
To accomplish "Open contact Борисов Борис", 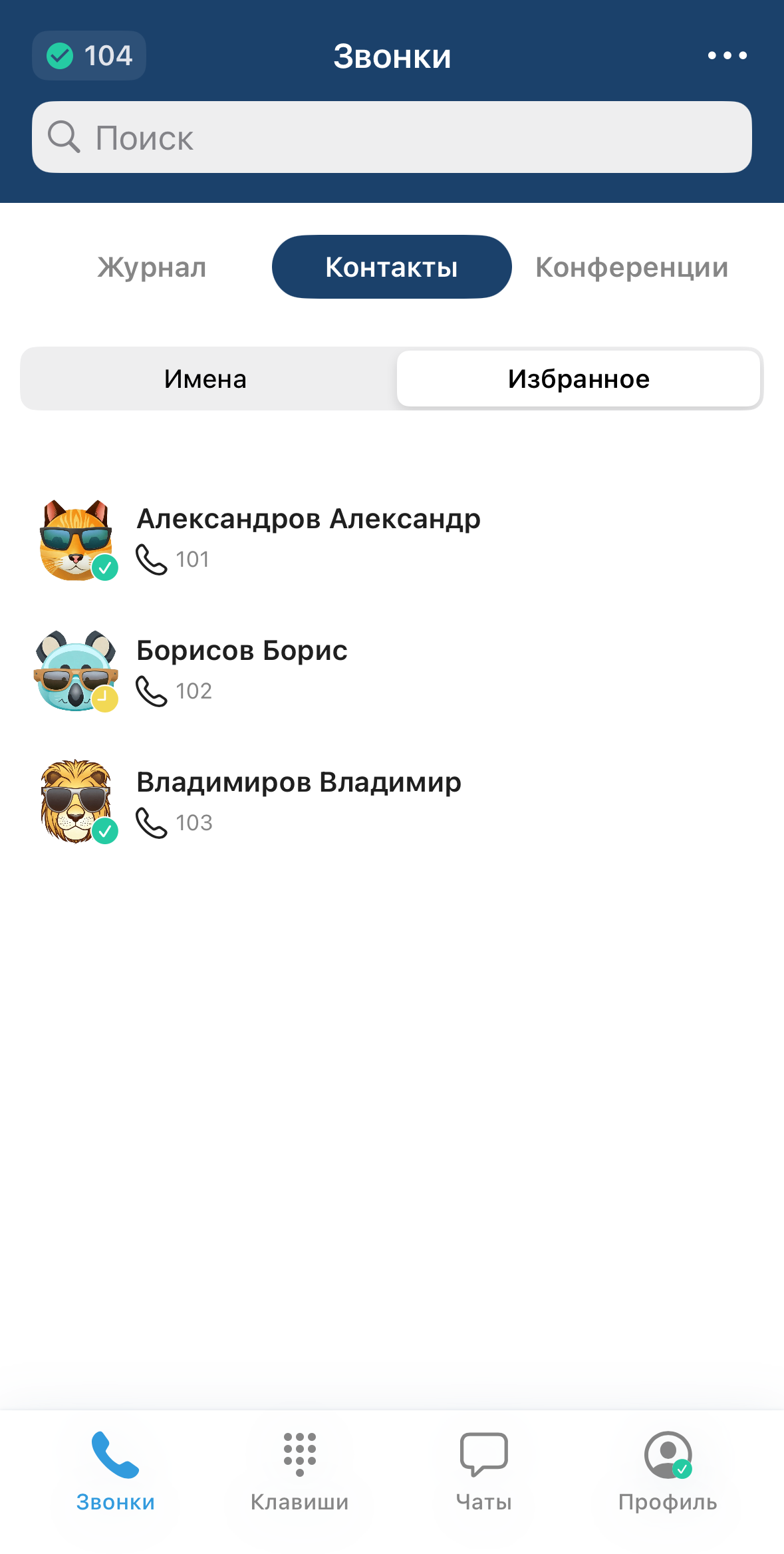I will point(241,671).
